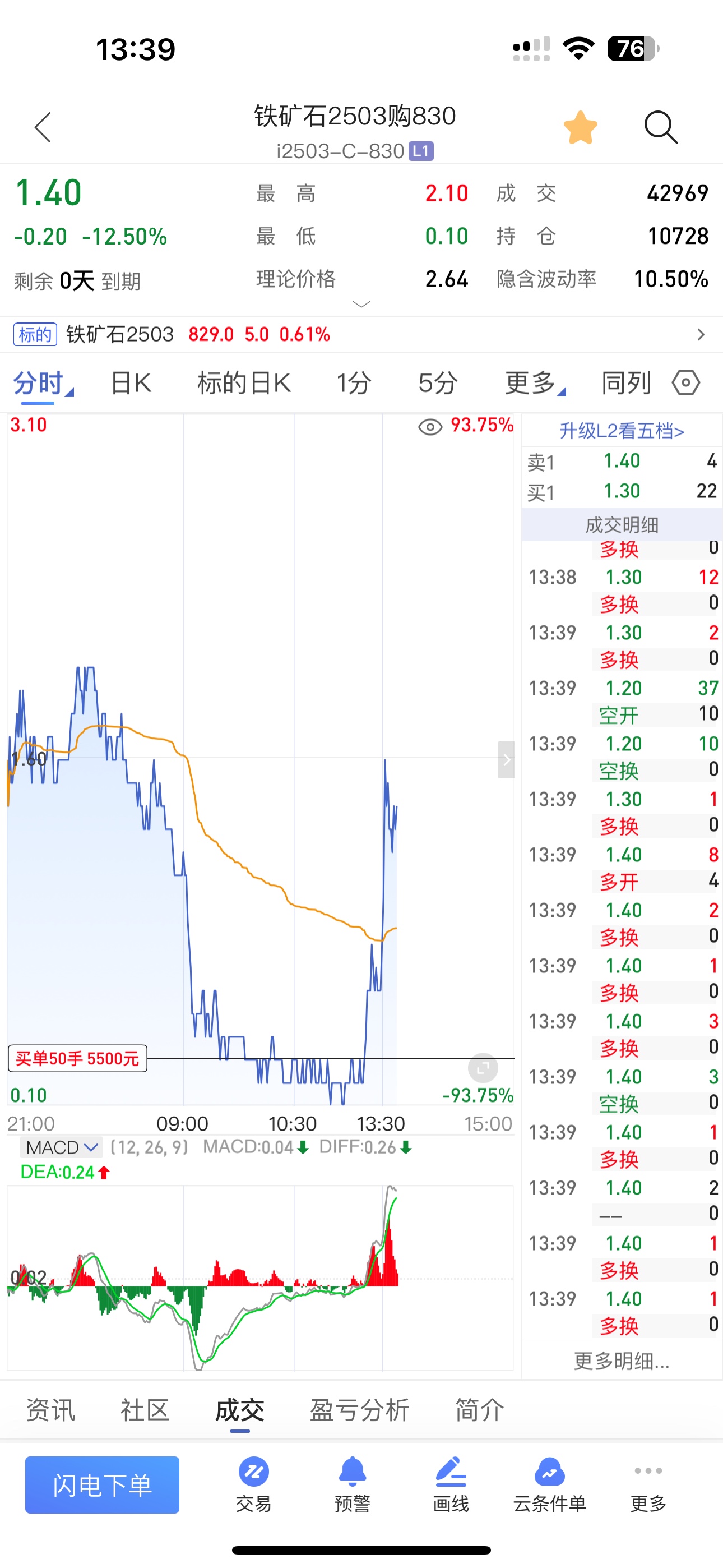The height and width of the screenshot is (1568, 723).
Task: Open the search magnifier icon
Action: tap(661, 127)
